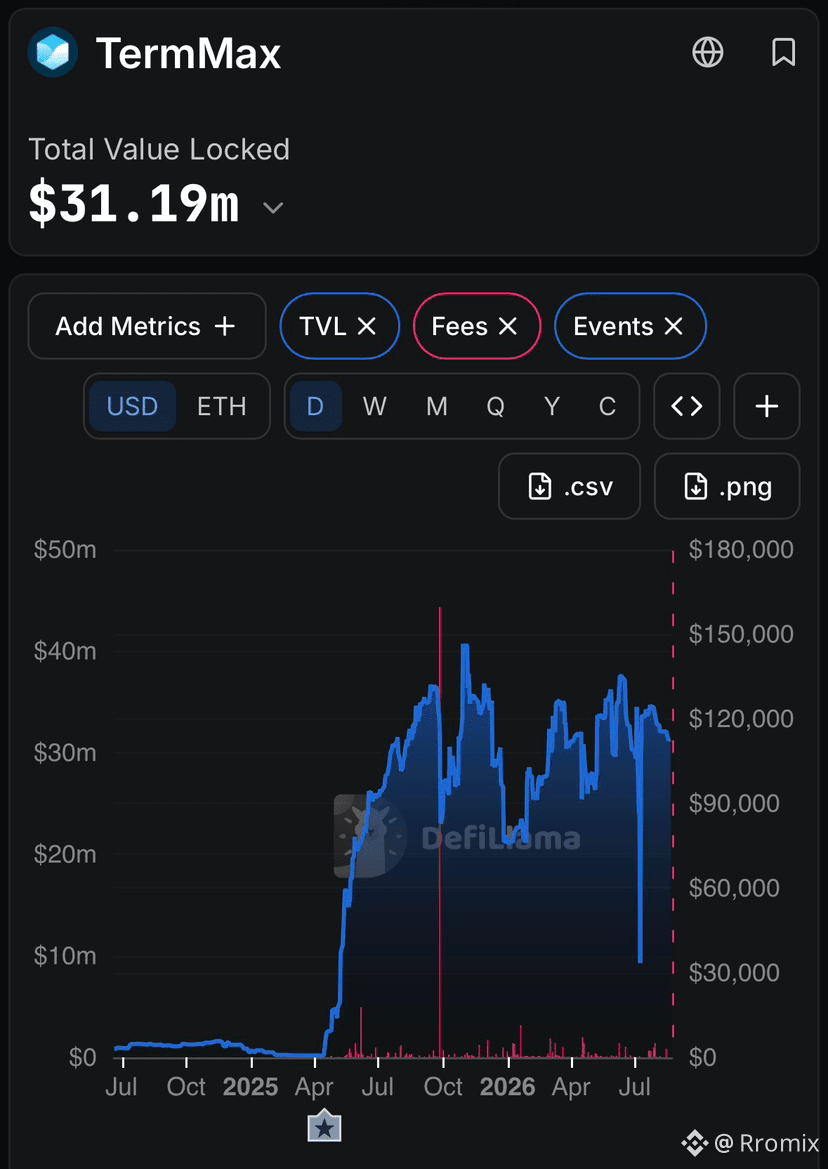Viewport: 828px width, 1169px height.
Task: Select the daily D interval
Action: point(315,406)
